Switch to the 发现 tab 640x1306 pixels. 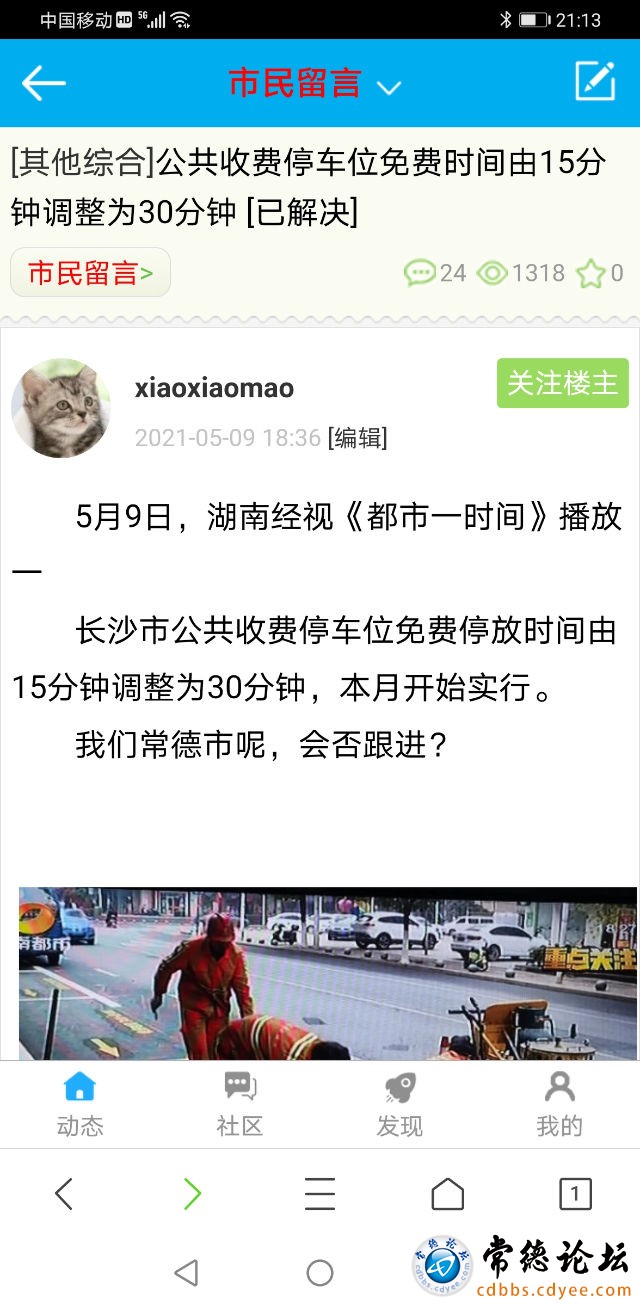400,1104
